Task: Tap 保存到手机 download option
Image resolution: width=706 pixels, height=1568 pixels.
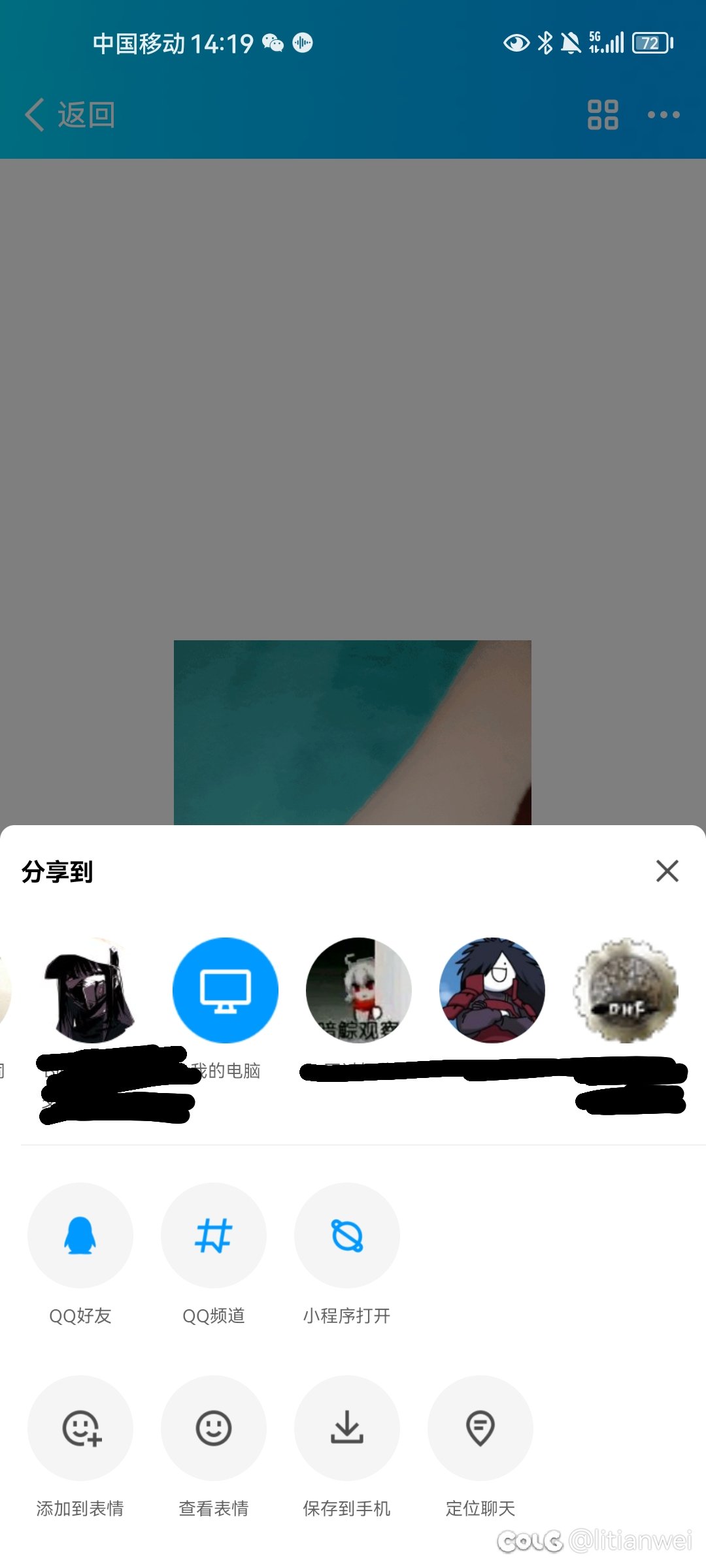Action: [x=347, y=1428]
